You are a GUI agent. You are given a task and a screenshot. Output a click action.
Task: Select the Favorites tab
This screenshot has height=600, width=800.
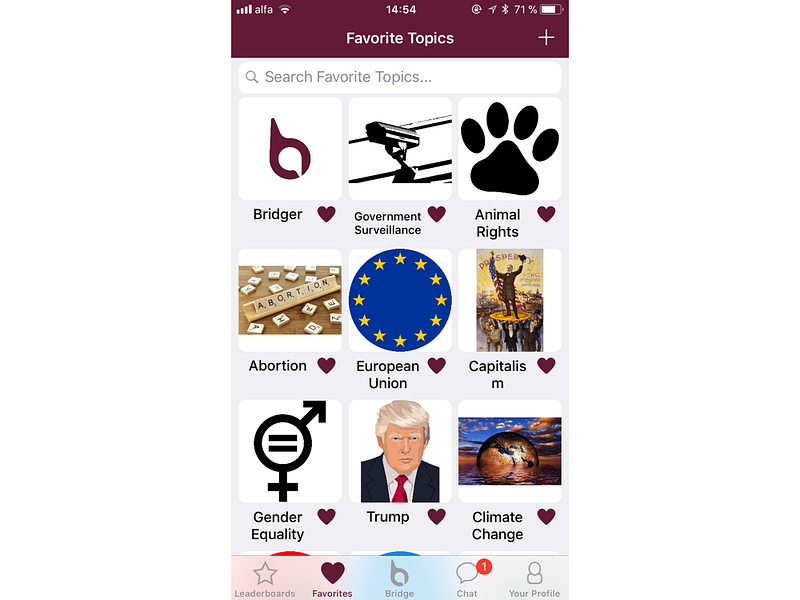pos(332,579)
